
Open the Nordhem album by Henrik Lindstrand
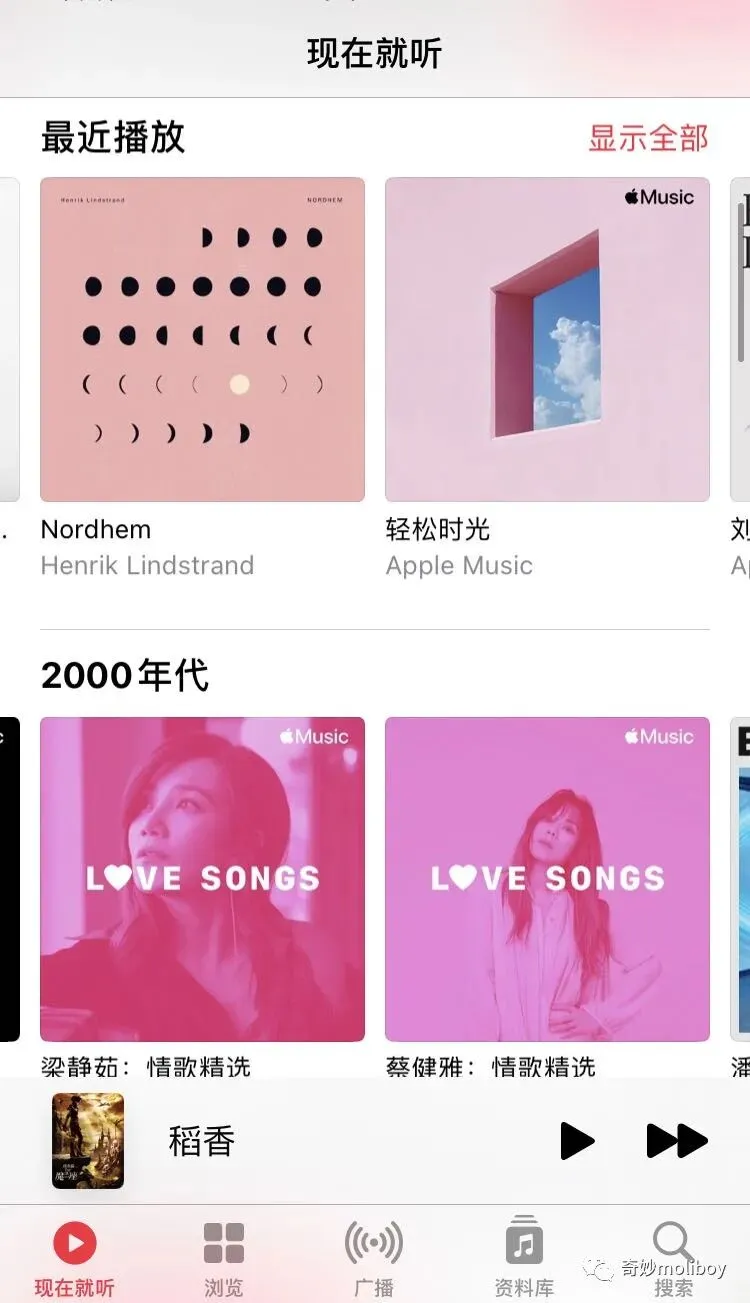coord(202,340)
